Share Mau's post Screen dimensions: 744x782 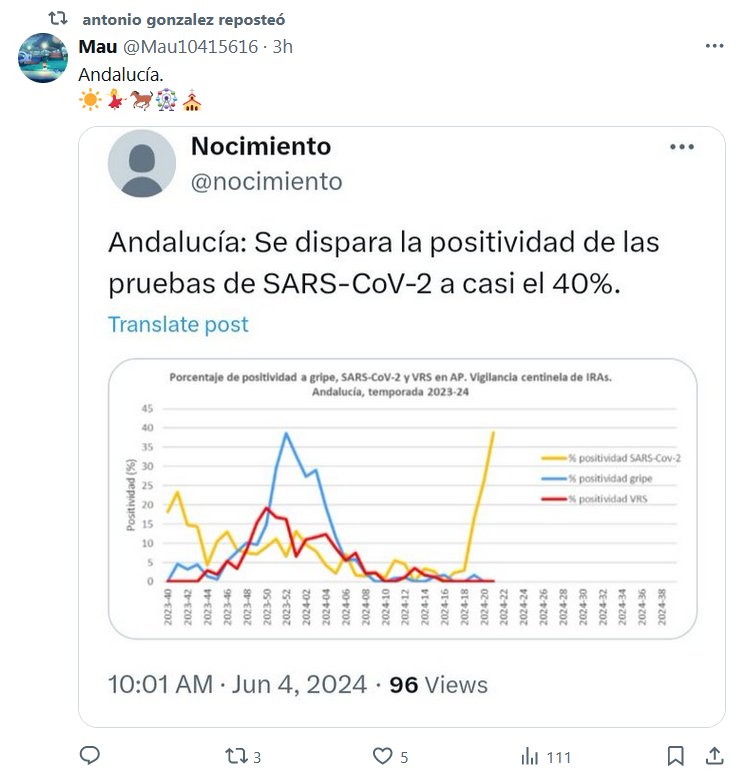tap(714, 756)
